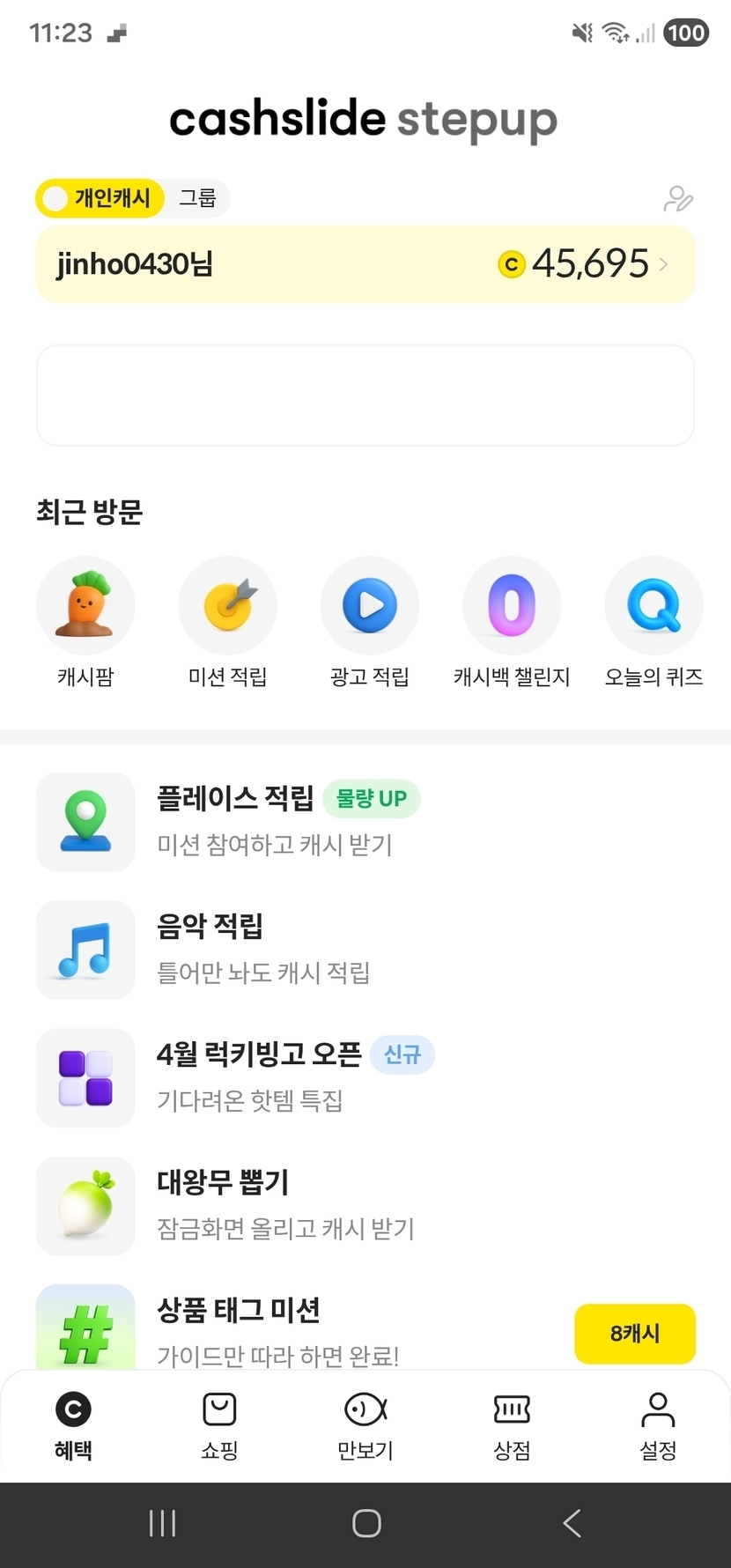Go back with the system back button

pos(572,1523)
